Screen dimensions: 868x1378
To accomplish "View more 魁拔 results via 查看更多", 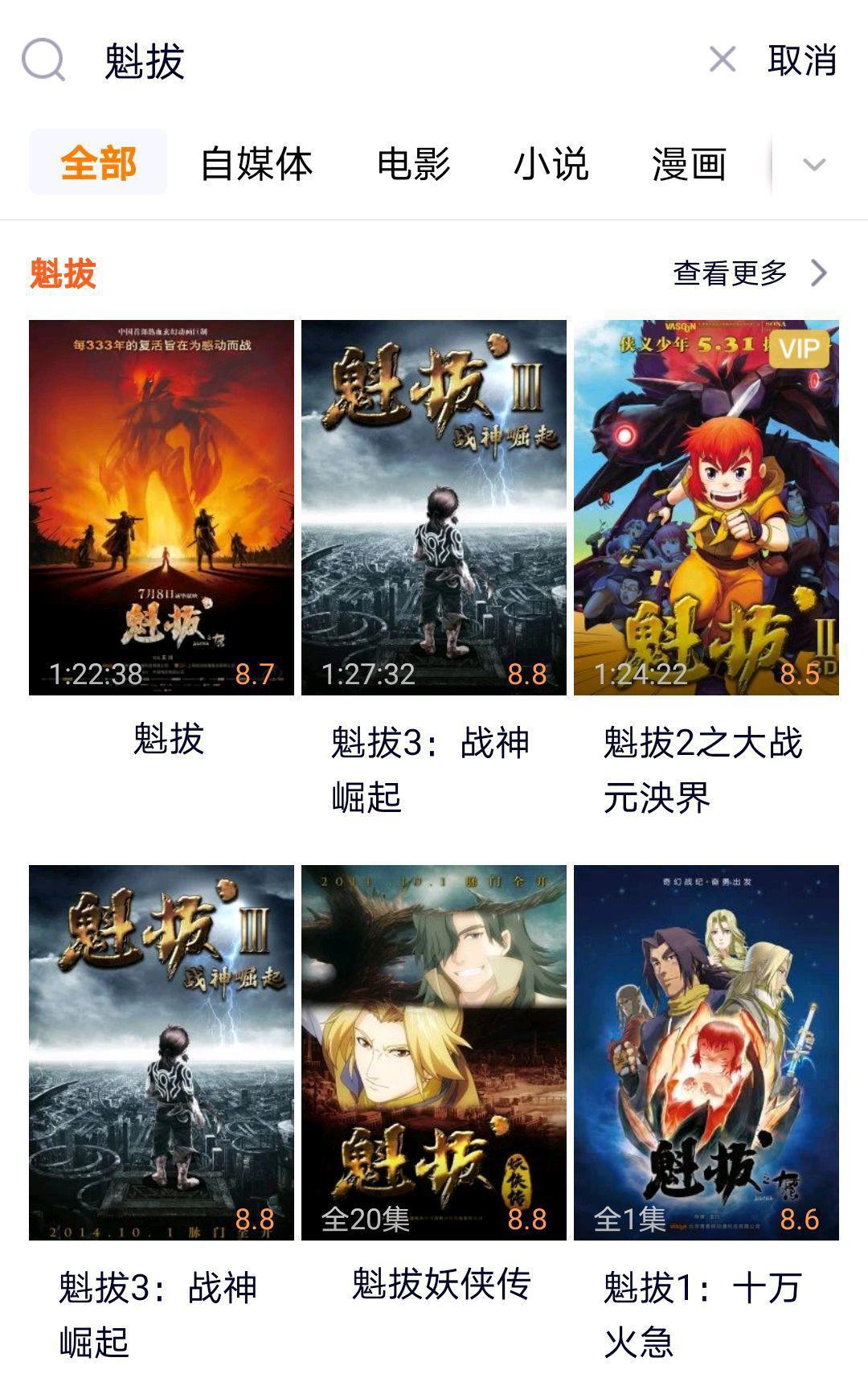I will [749, 273].
